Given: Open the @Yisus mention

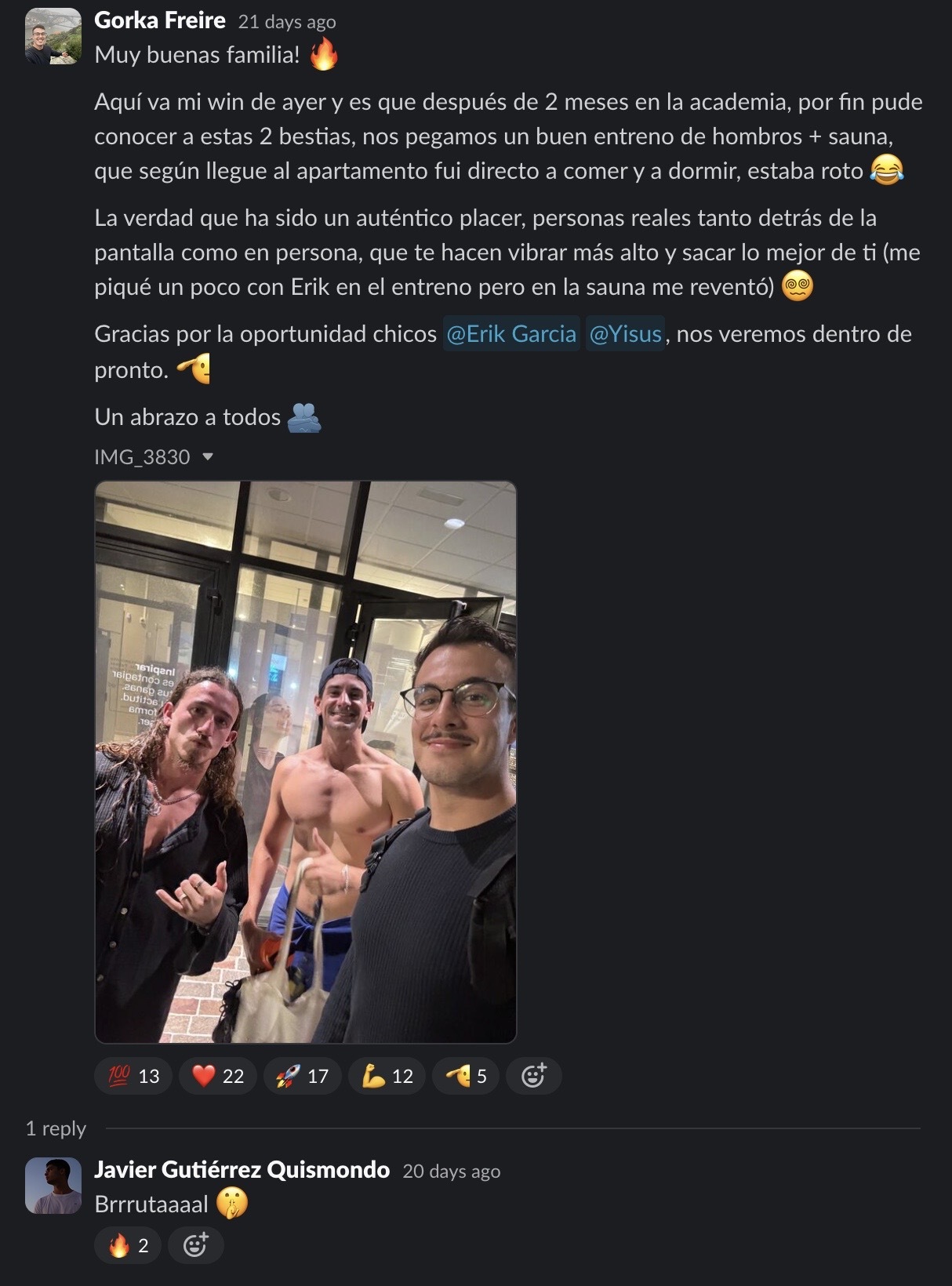Looking at the screenshot, I should [625, 334].
